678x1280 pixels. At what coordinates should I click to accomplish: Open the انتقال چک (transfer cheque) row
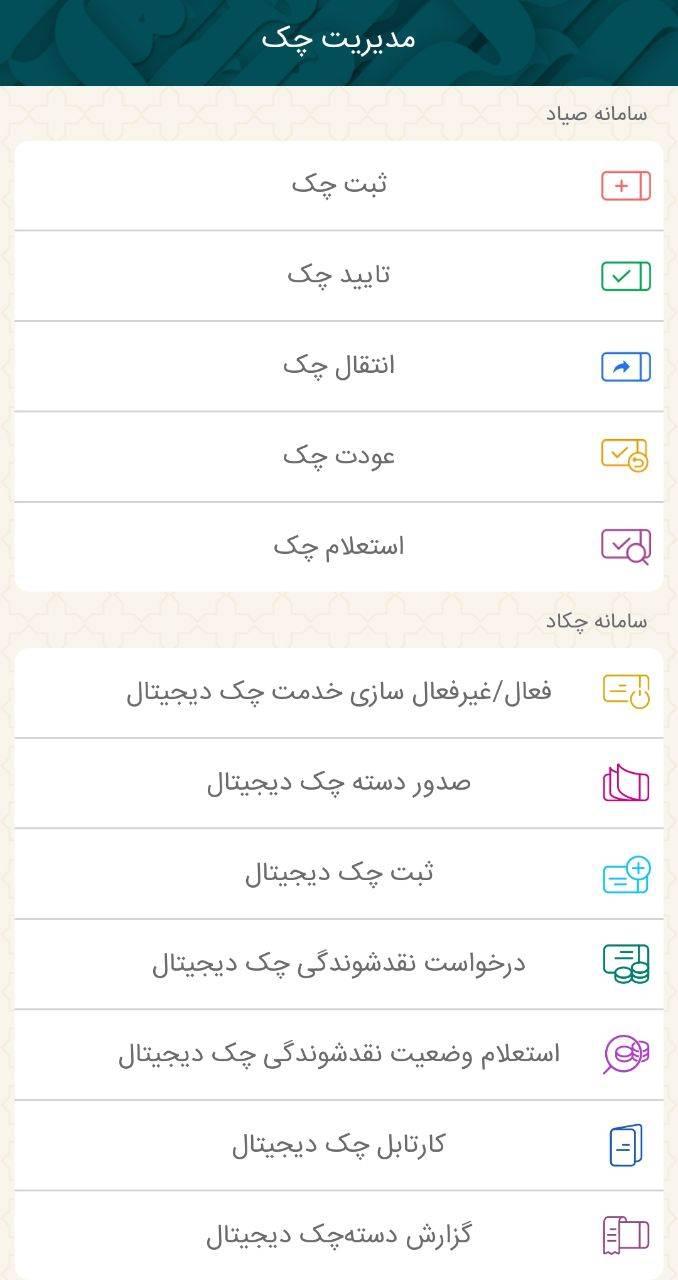339,366
